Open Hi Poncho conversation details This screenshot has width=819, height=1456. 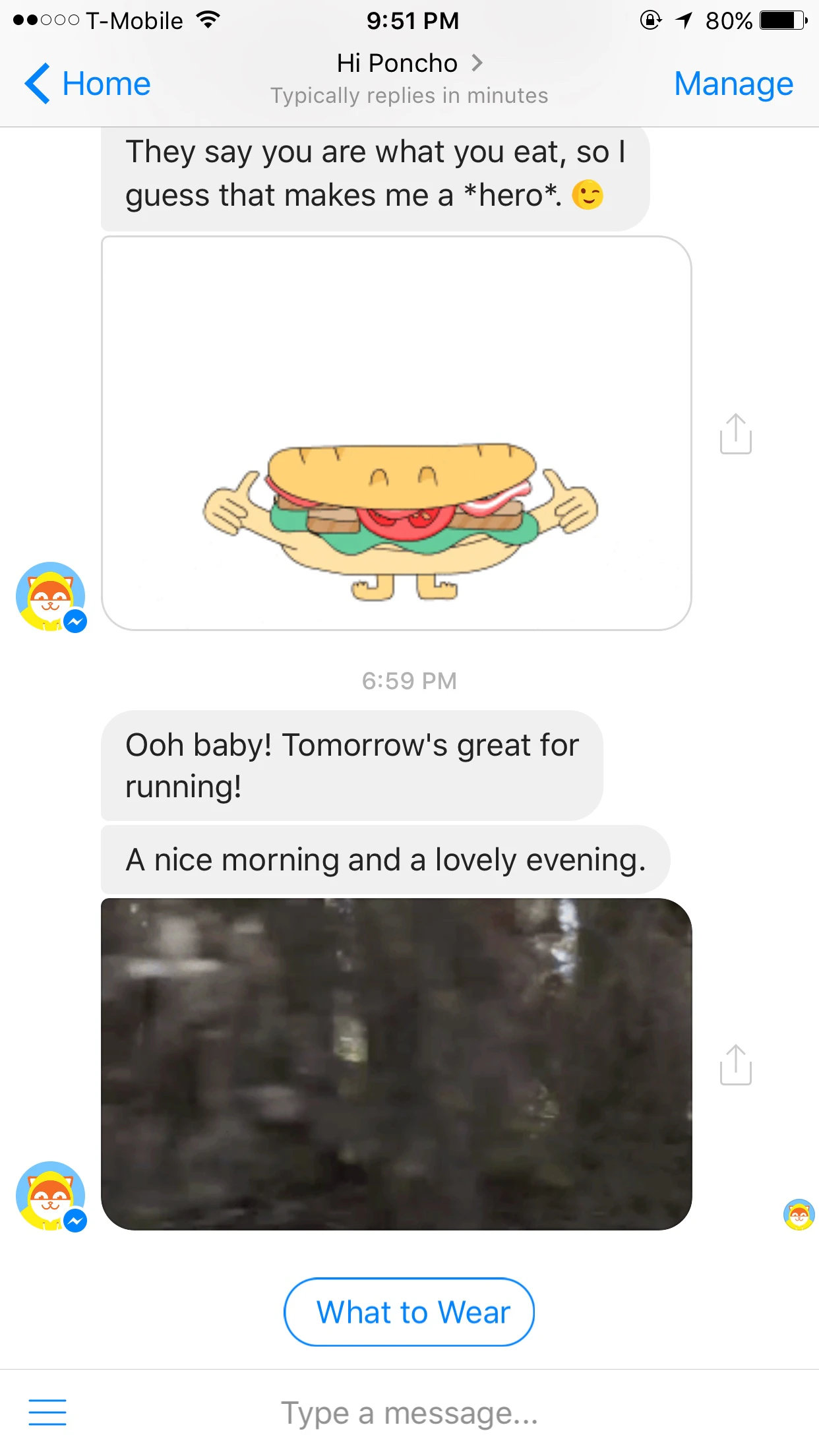coord(409,64)
